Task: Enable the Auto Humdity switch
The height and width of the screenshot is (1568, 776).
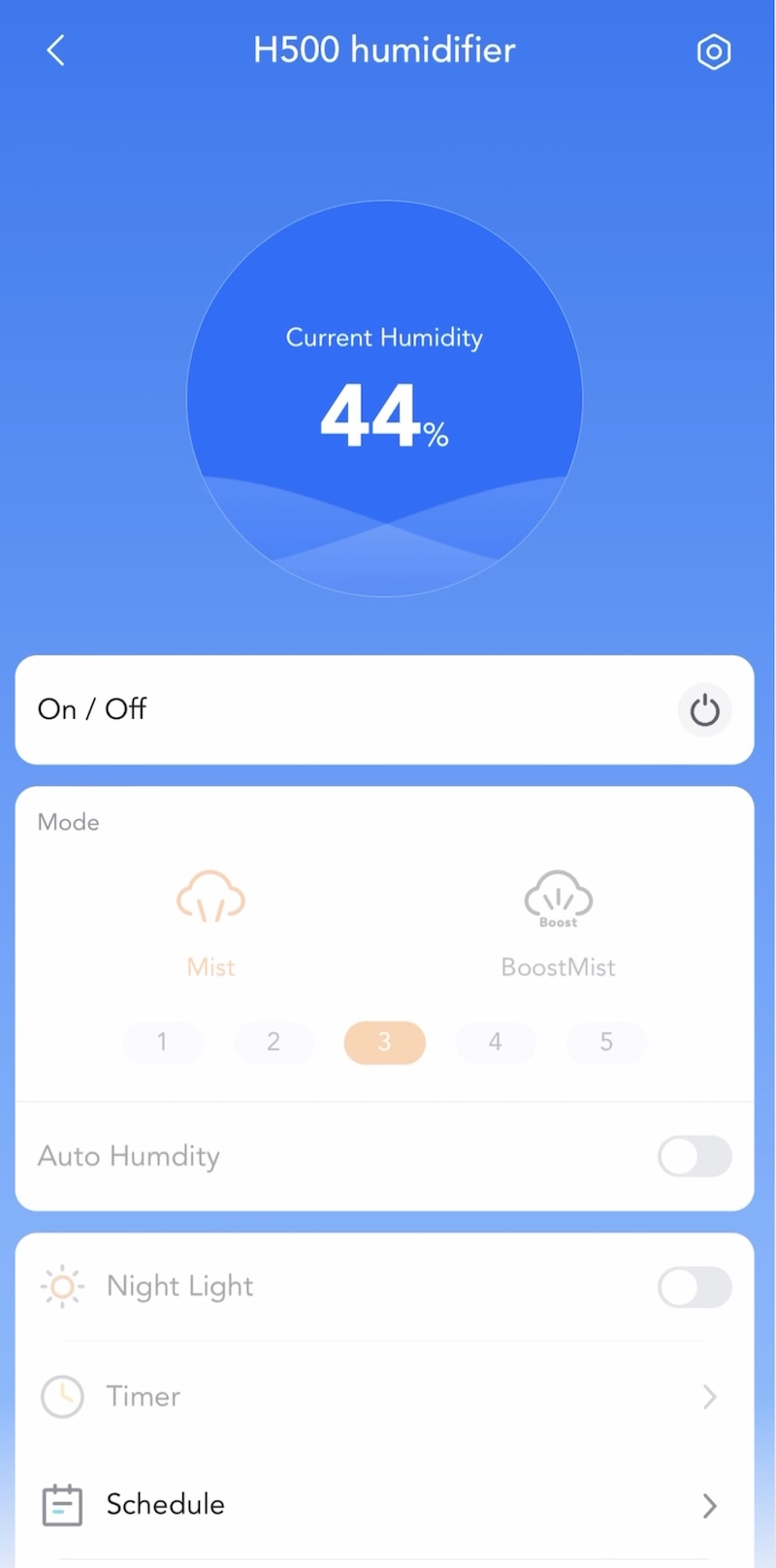Action: pos(694,1157)
